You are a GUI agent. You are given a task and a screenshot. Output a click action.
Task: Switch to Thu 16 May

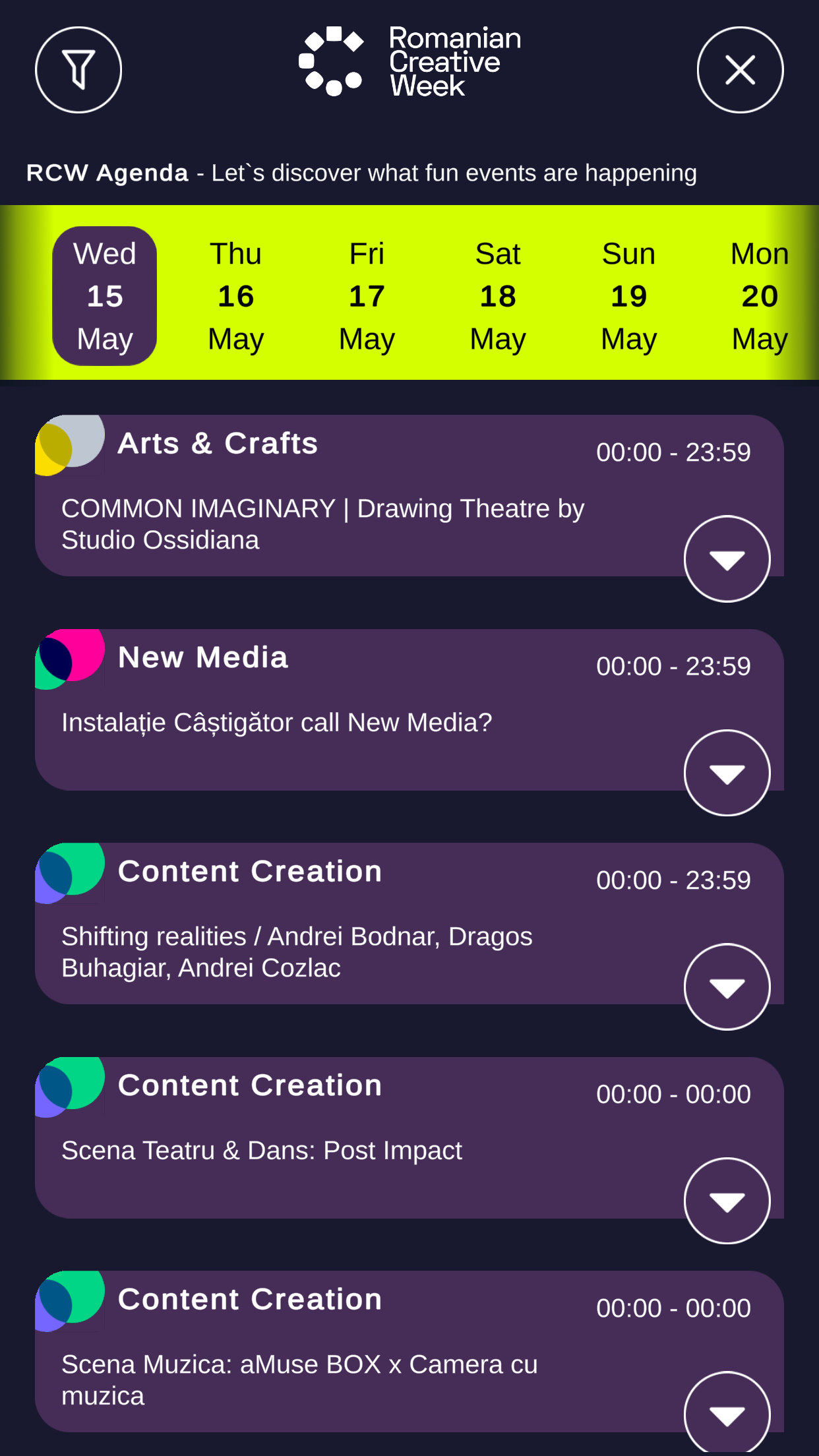pos(236,296)
